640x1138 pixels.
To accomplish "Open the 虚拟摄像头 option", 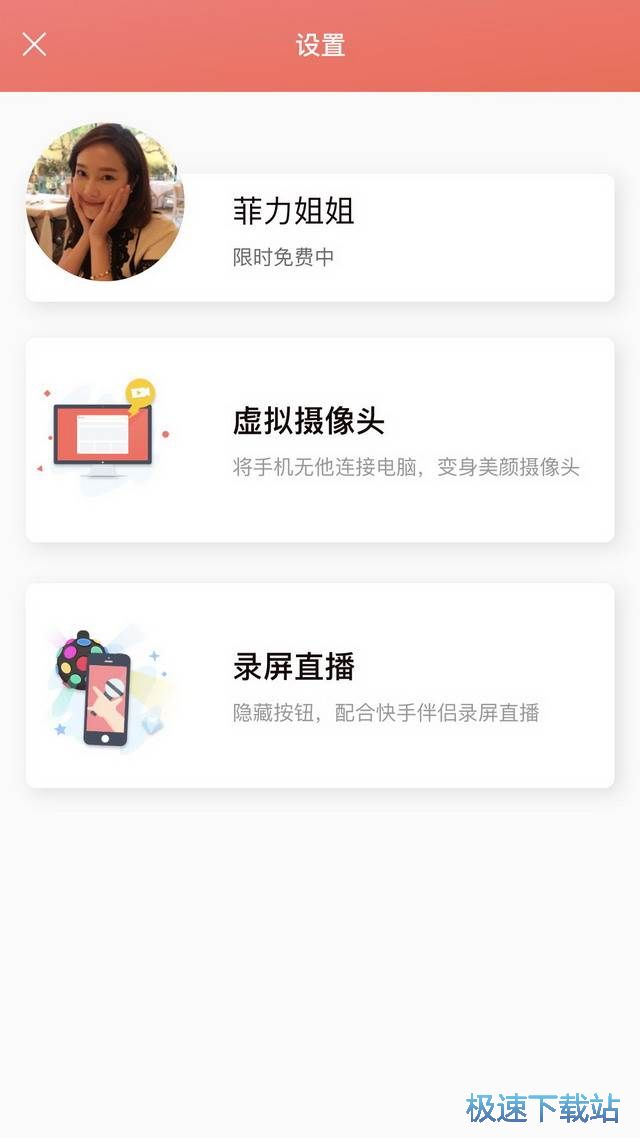I will (320, 440).
